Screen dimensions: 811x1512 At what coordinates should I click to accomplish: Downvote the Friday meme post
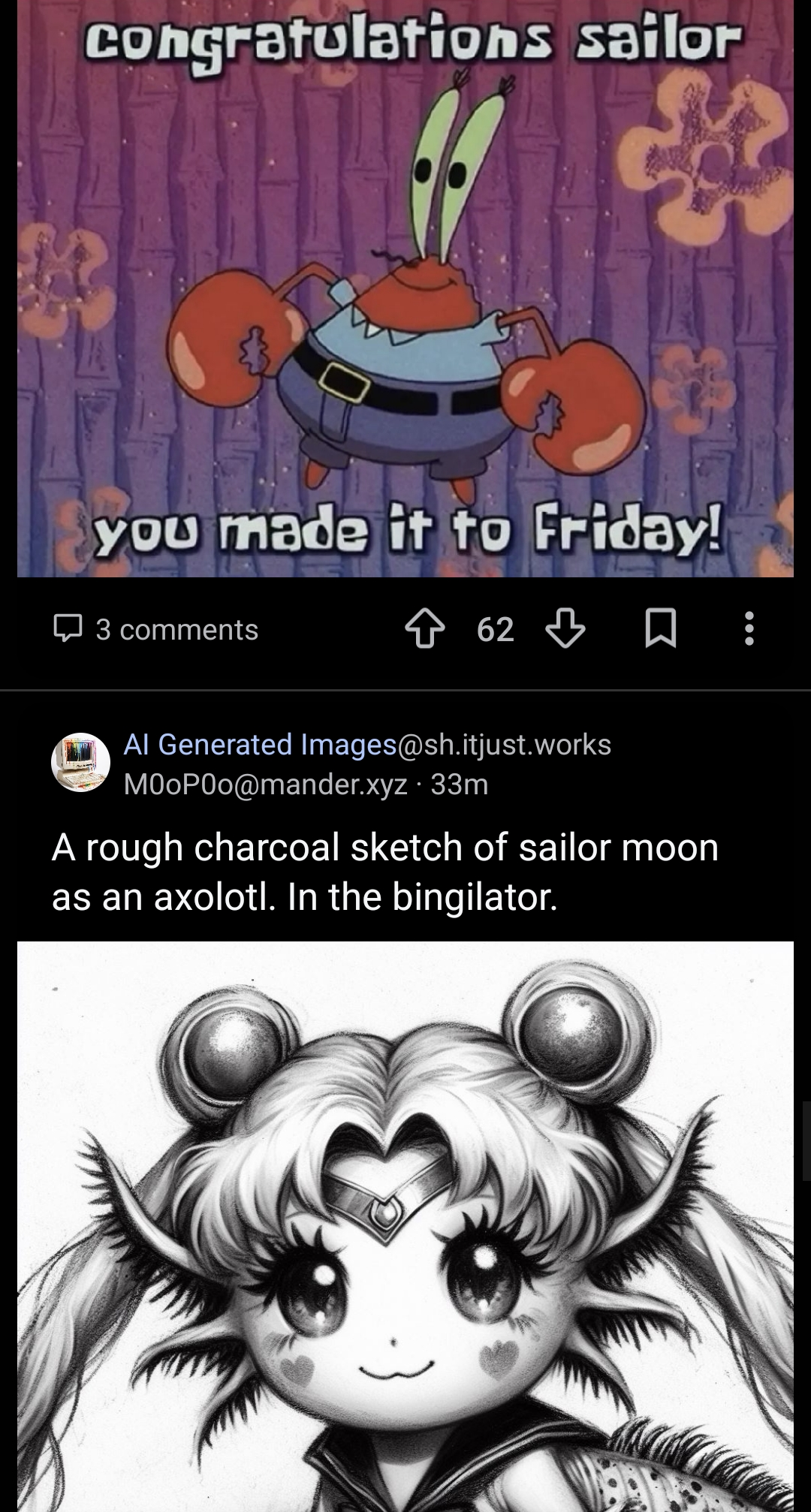[565, 629]
